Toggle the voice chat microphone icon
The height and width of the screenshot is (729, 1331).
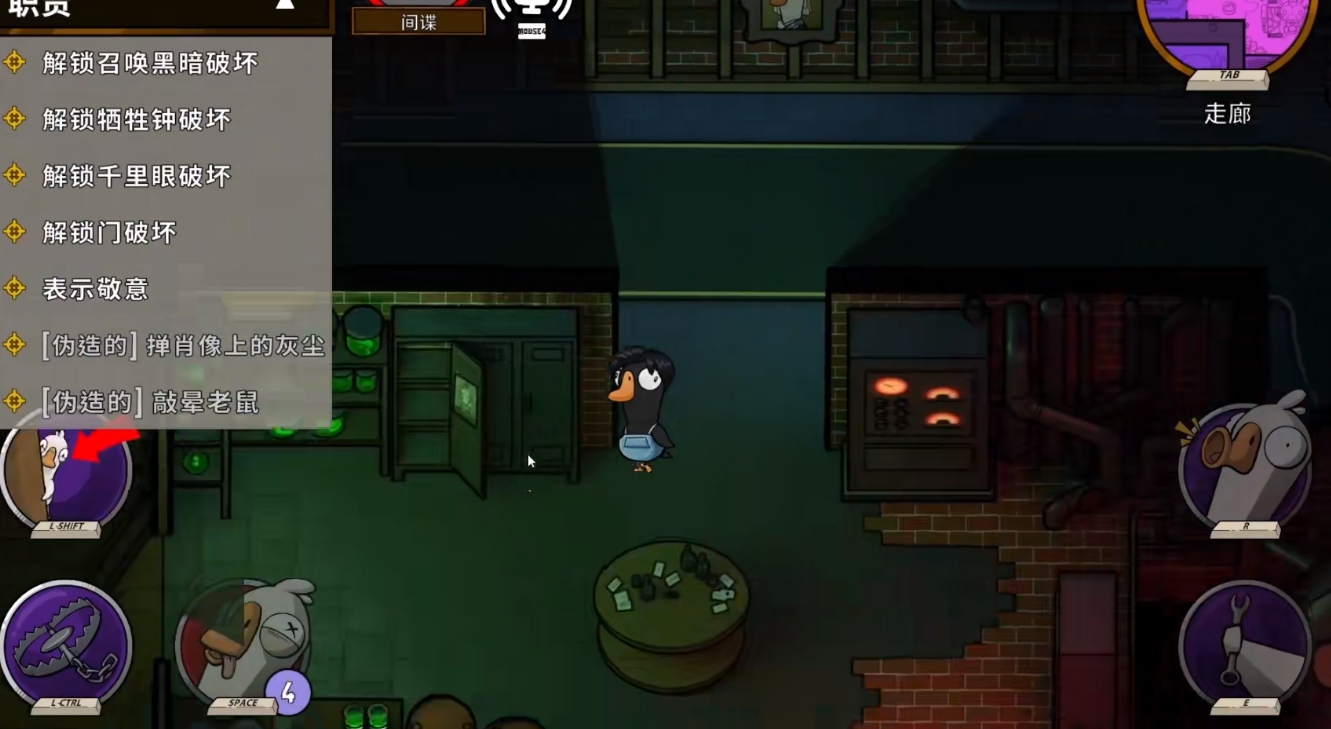click(x=531, y=10)
